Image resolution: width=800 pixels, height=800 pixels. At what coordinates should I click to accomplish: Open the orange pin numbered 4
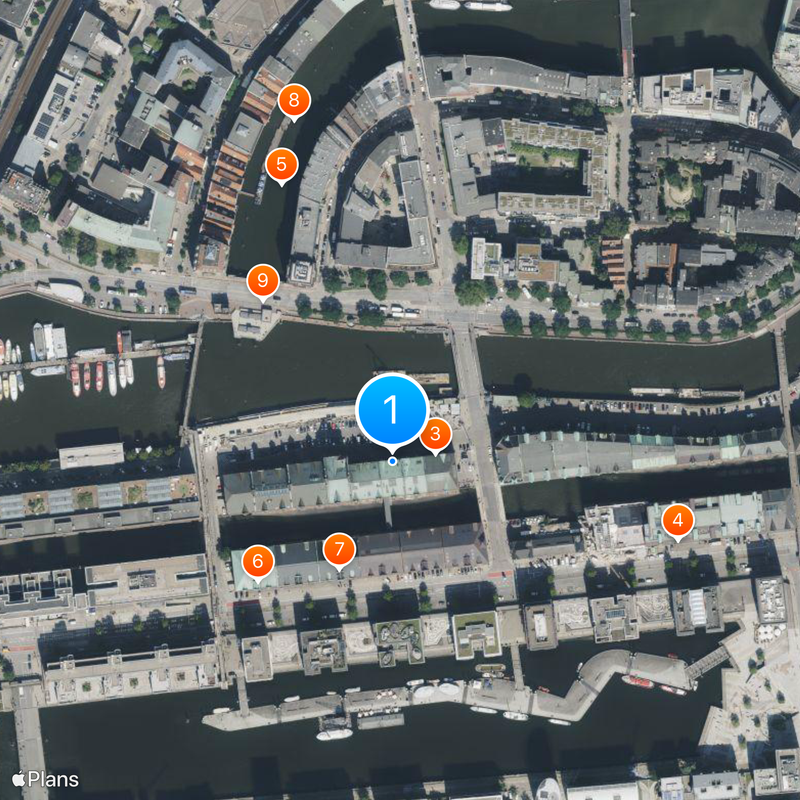678,520
